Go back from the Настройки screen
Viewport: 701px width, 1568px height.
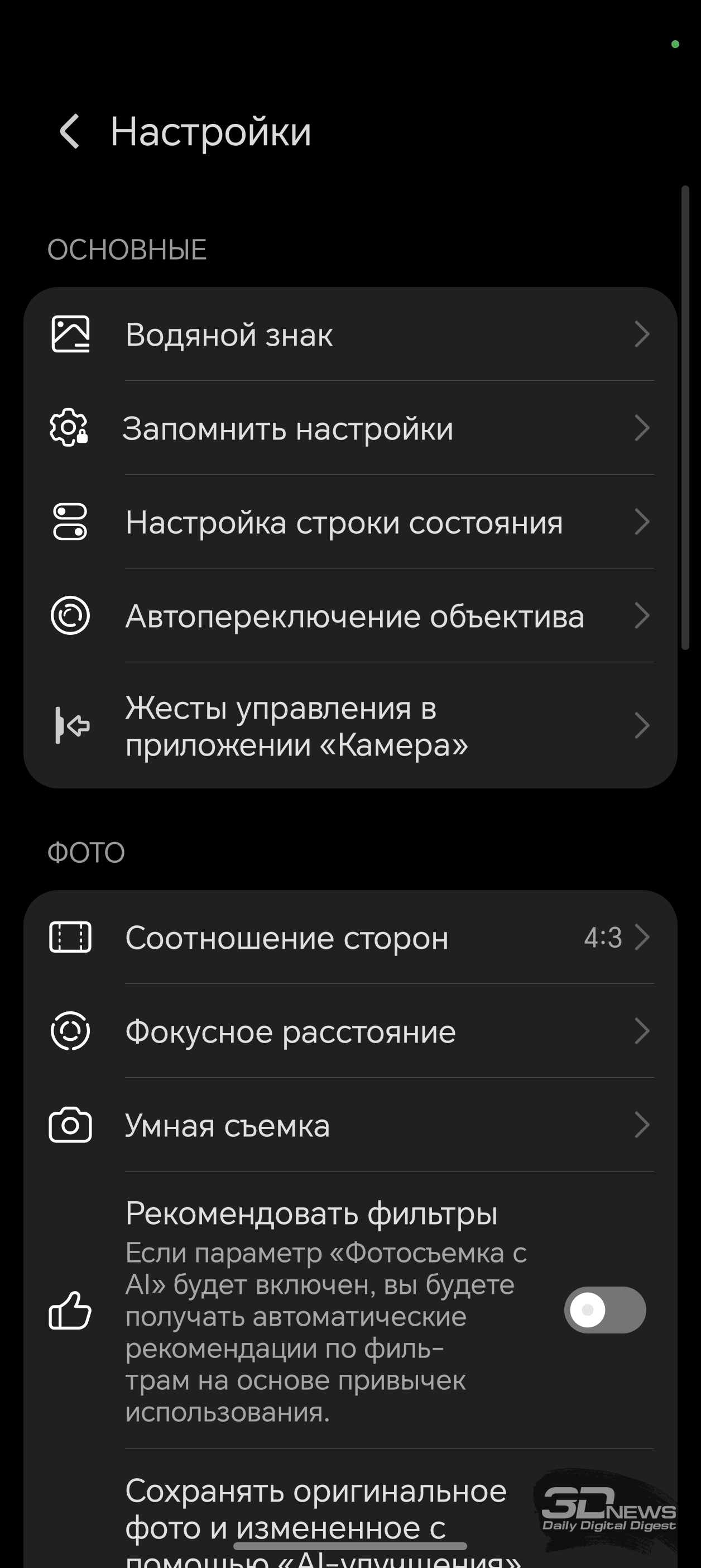pos(69,131)
